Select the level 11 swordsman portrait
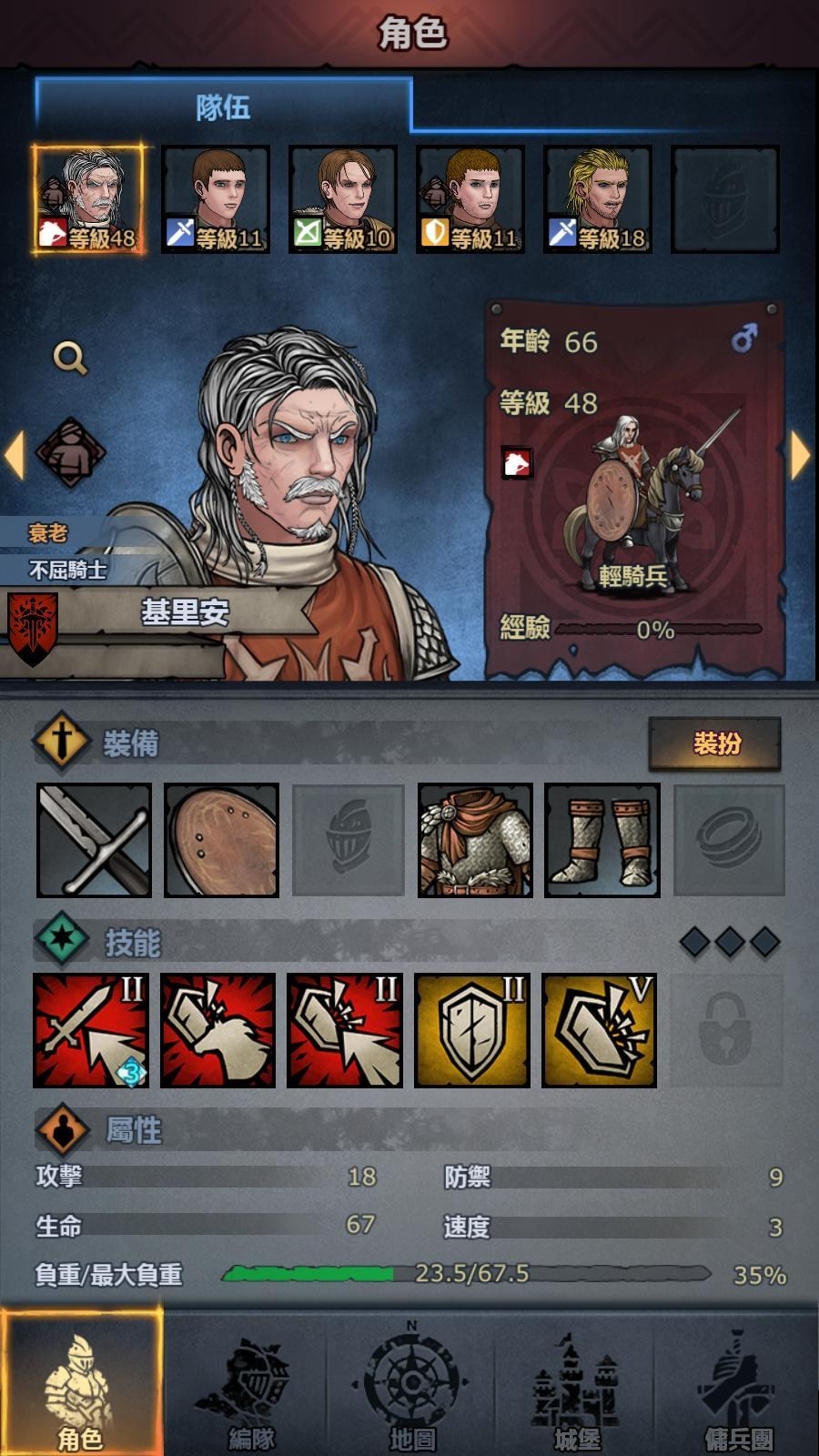819x1456 pixels. [x=216, y=199]
